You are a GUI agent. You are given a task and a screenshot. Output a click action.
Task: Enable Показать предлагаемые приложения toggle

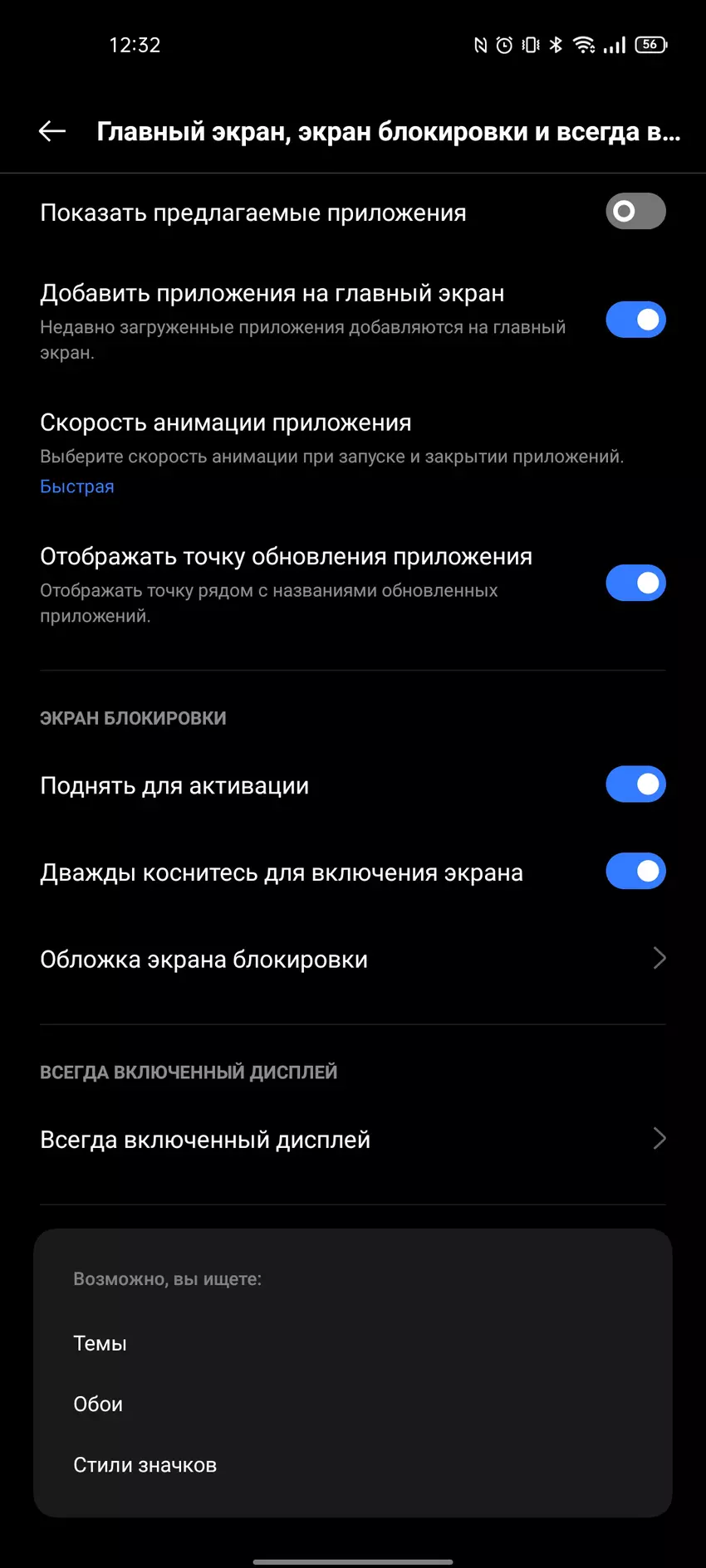coord(635,212)
